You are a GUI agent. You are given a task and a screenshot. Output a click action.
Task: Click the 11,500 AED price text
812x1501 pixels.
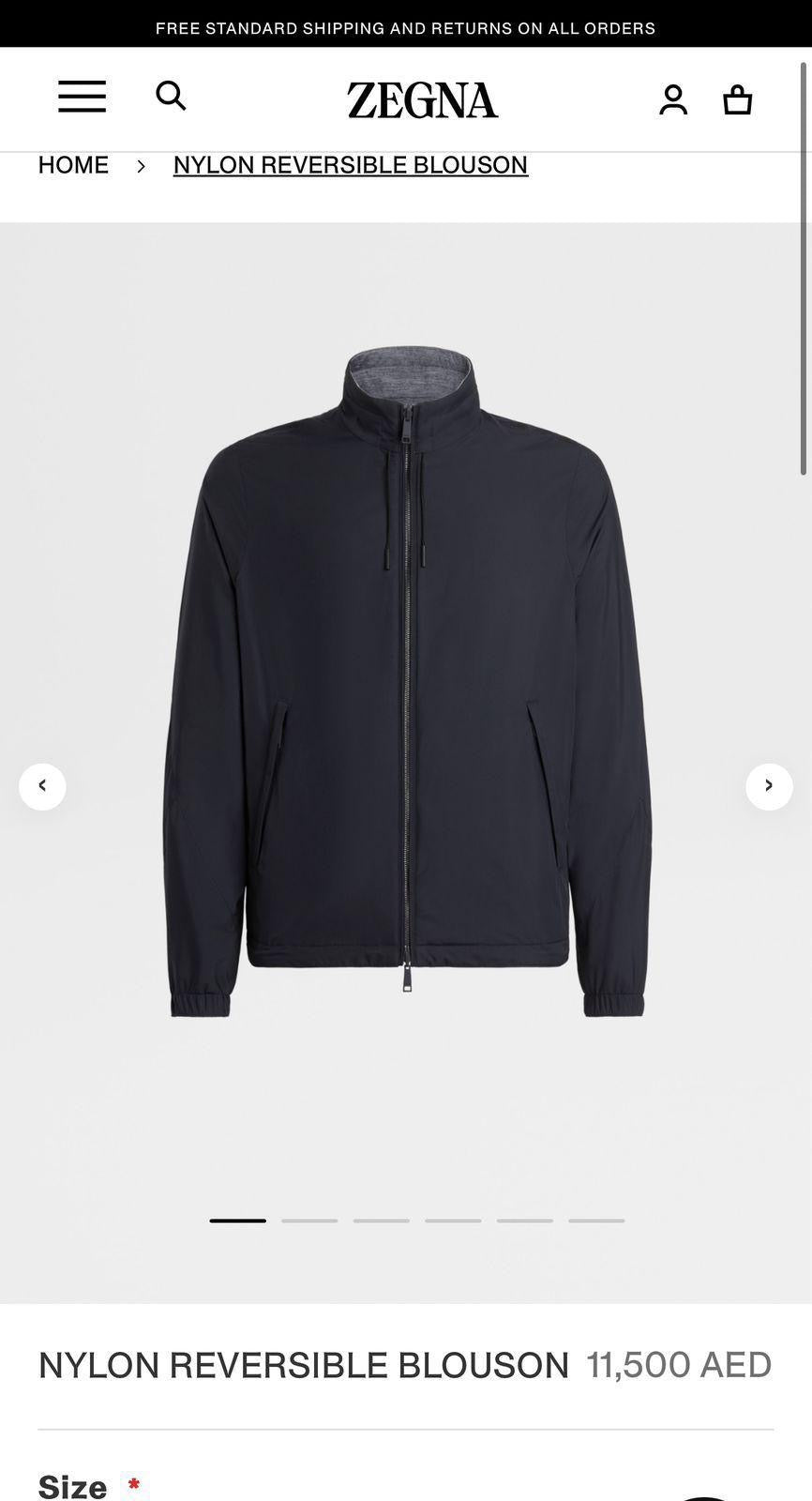(678, 1365)
